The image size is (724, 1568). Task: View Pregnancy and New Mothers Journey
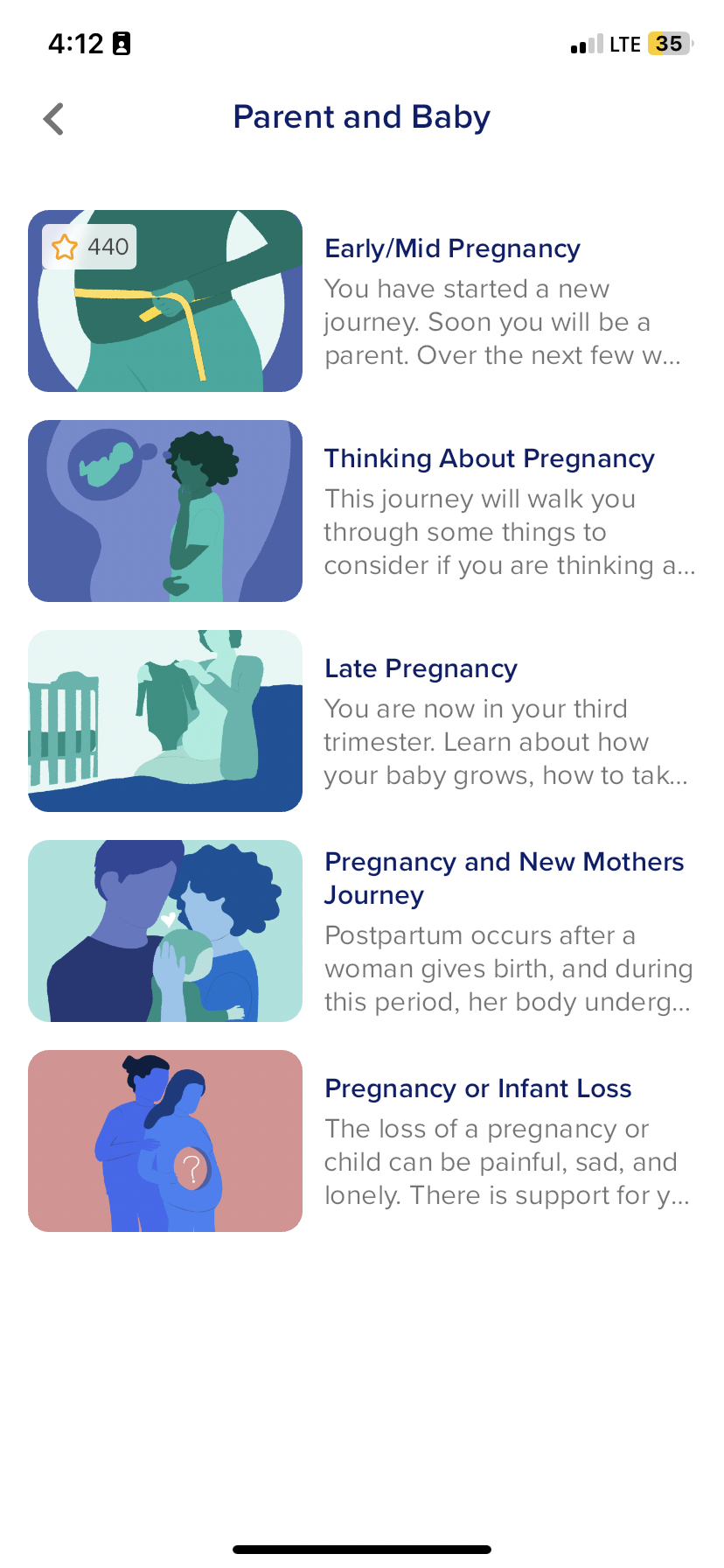(x=362, y=931)
